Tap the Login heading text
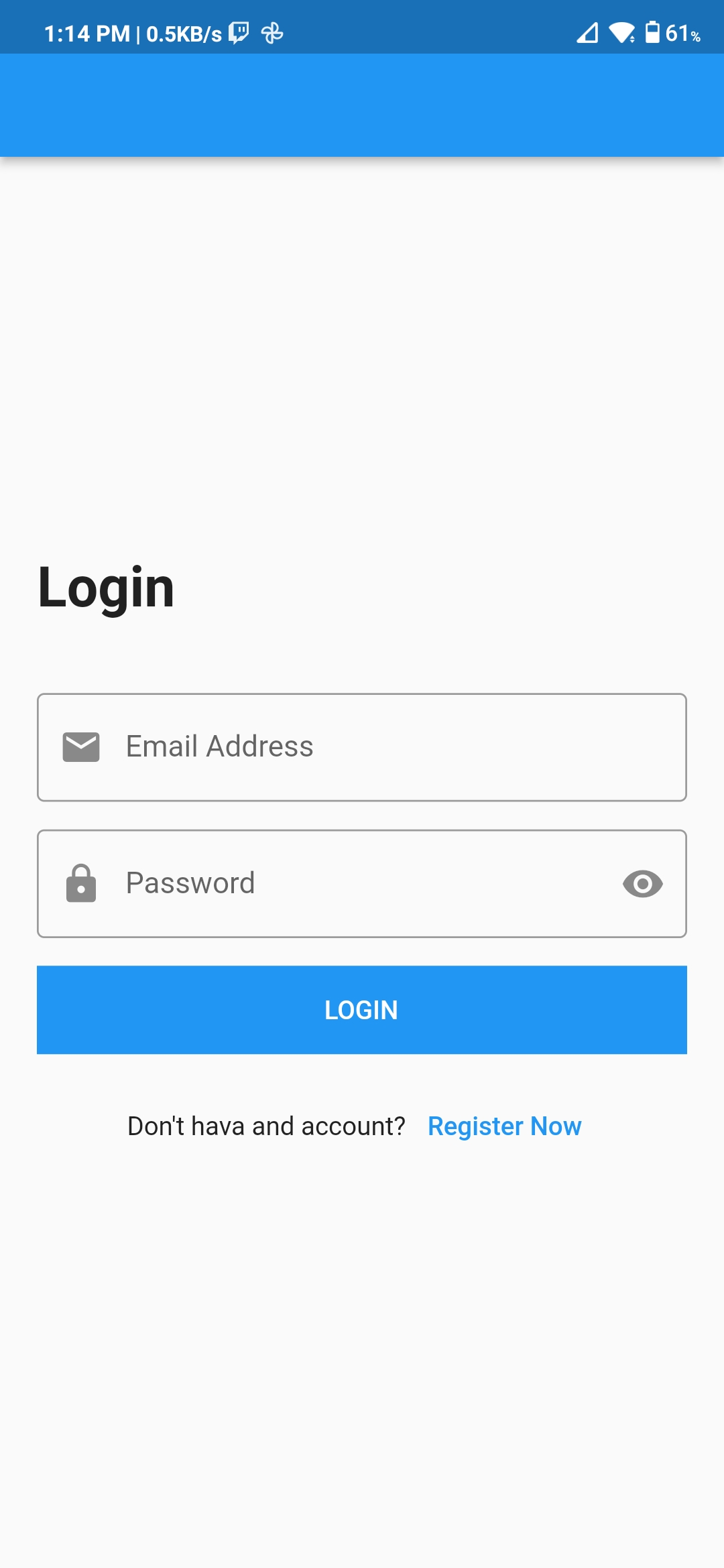 click(x=106, y=588)
